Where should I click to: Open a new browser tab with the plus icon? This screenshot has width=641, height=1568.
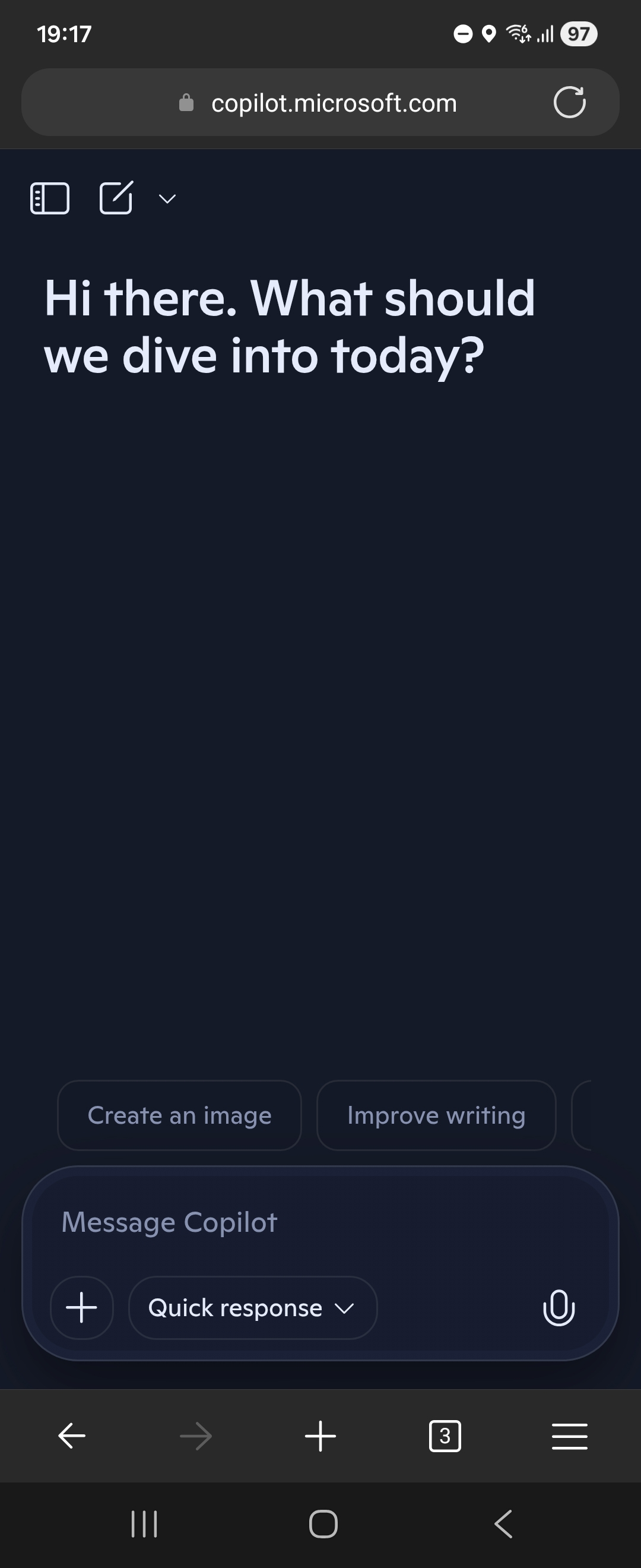(320, 1436)
